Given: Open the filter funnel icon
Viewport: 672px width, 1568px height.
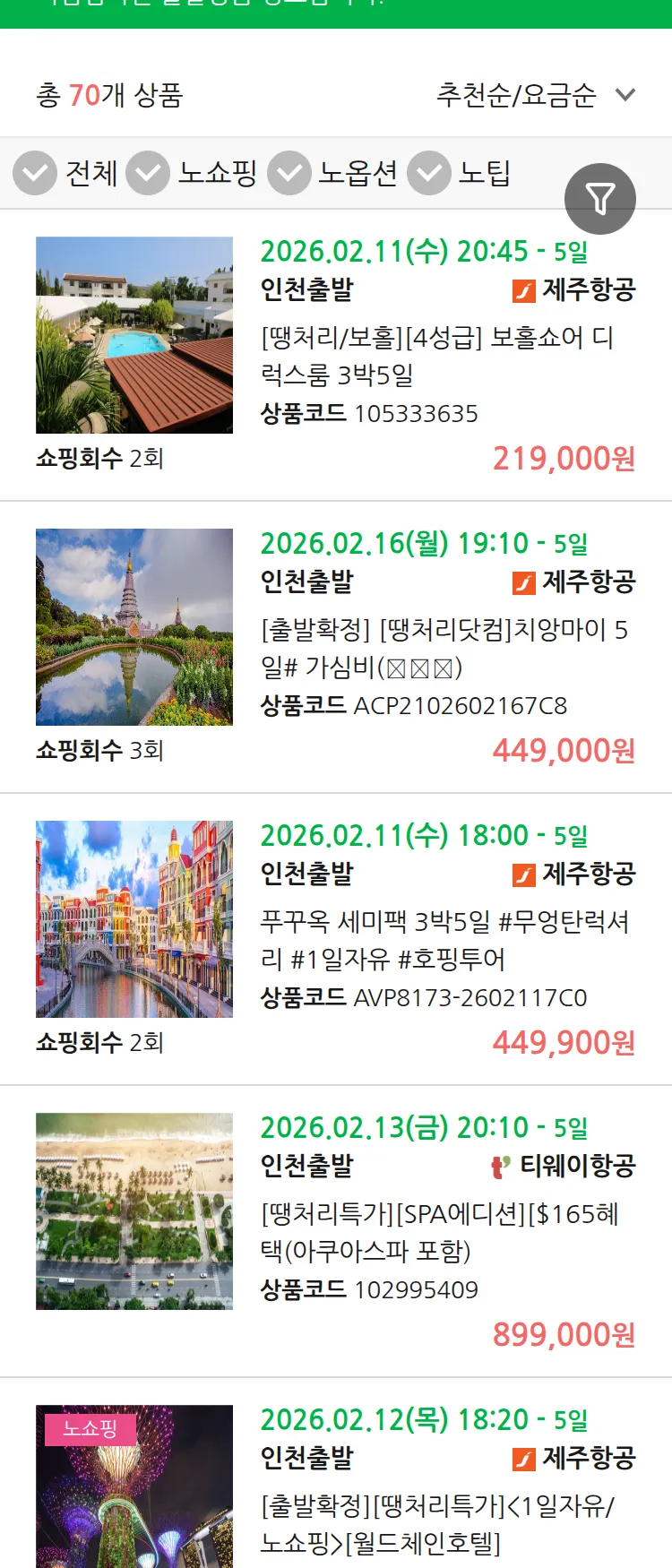Looking at the screenshot, I should (x=600, y=198).
